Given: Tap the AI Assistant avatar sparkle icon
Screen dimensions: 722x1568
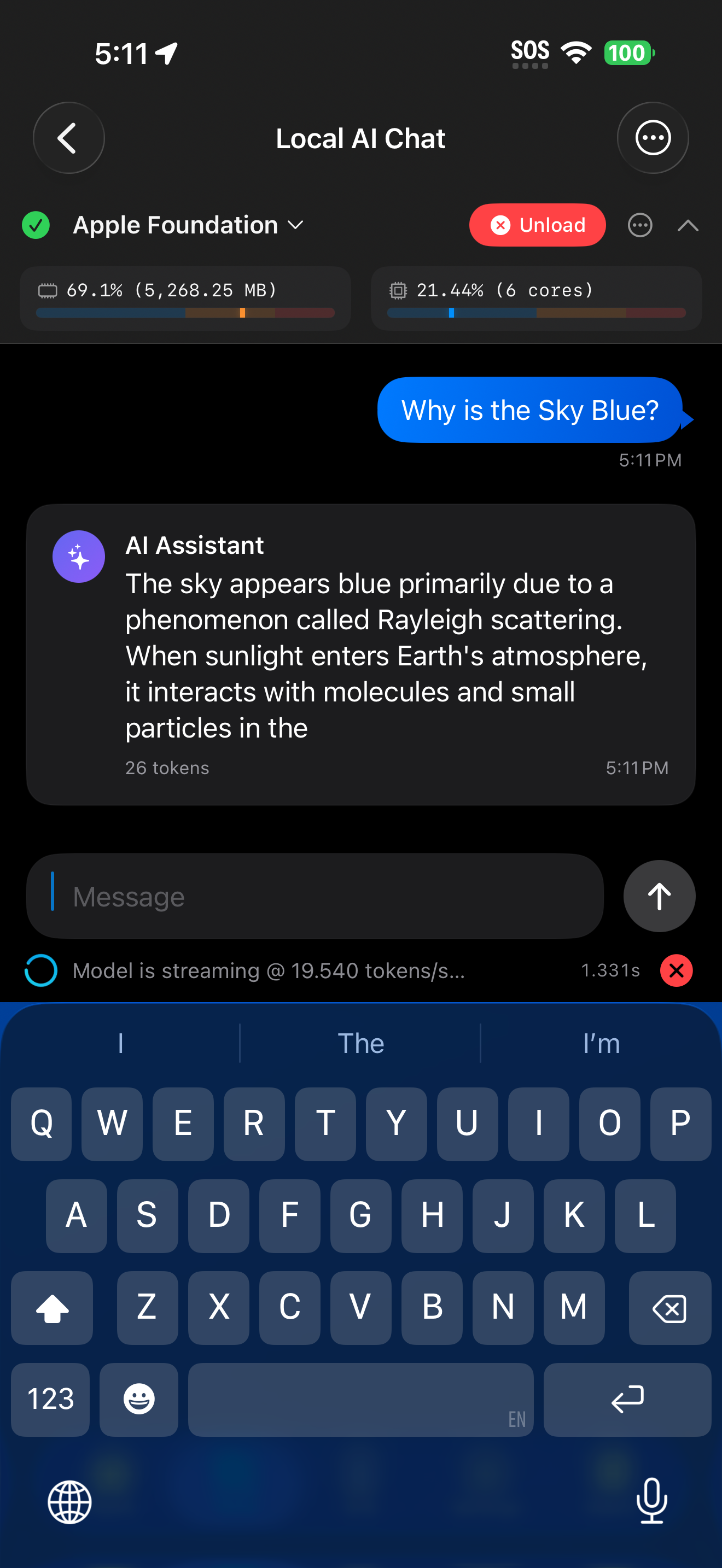Looking at the screenshot, I should (x=79, y=555).
